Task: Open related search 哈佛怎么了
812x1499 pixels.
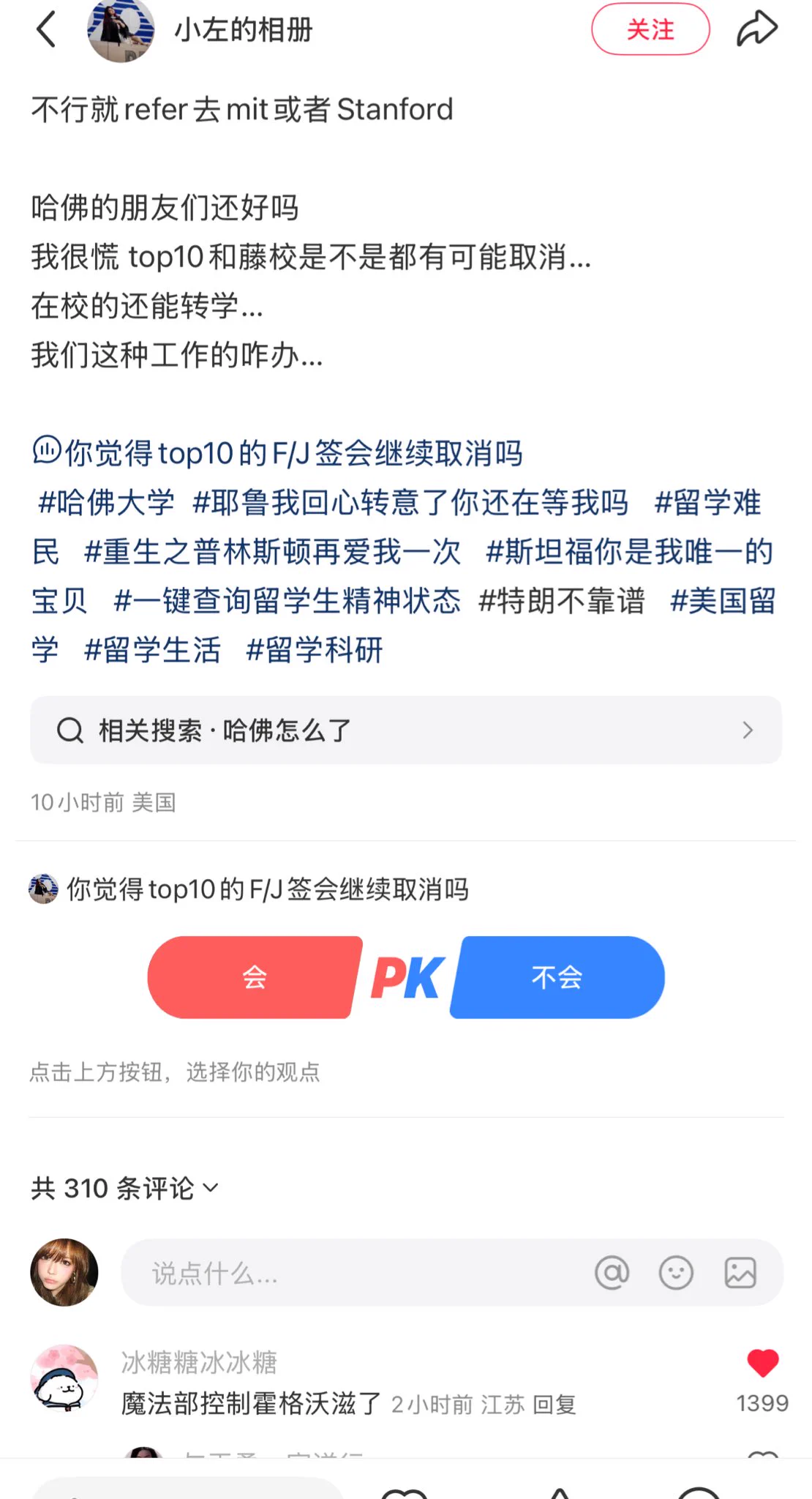Action: pos(406,730)
